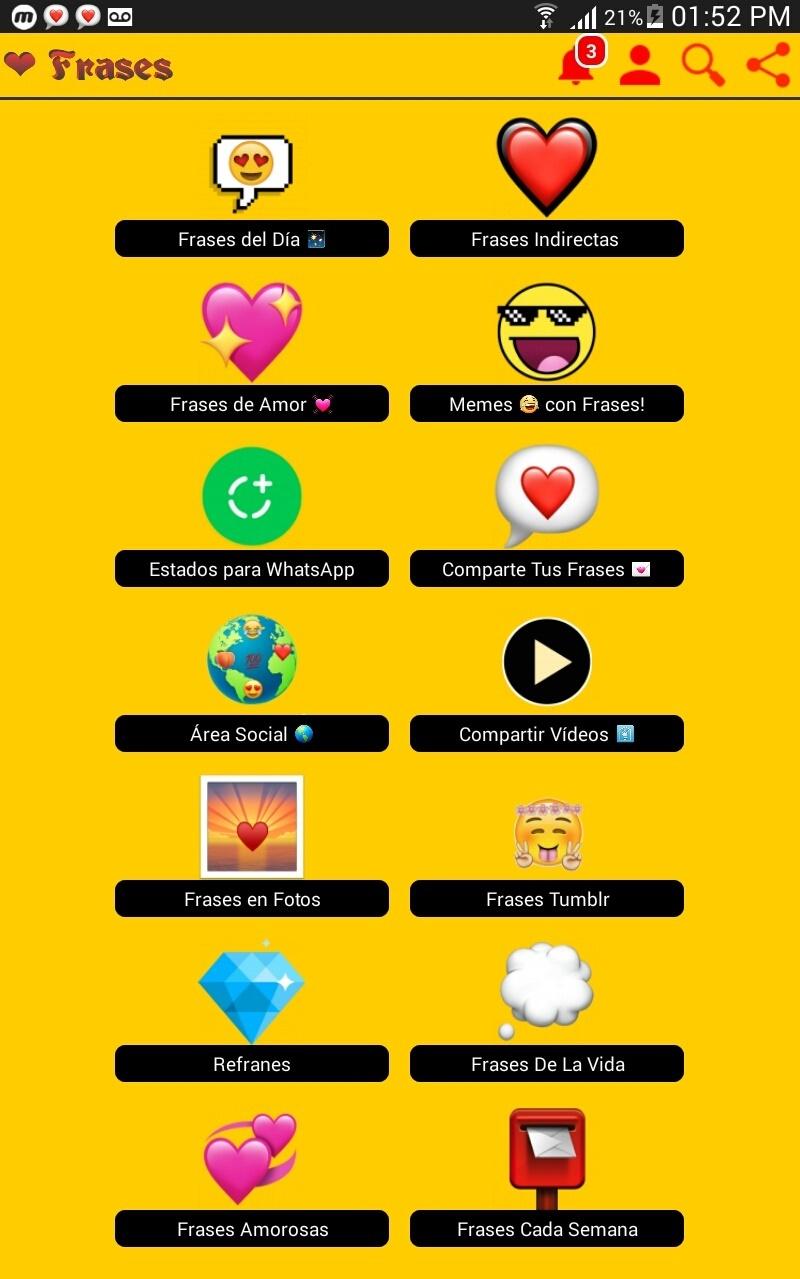
Task: Open the user profile icon
Action: [x=640, y=66]
